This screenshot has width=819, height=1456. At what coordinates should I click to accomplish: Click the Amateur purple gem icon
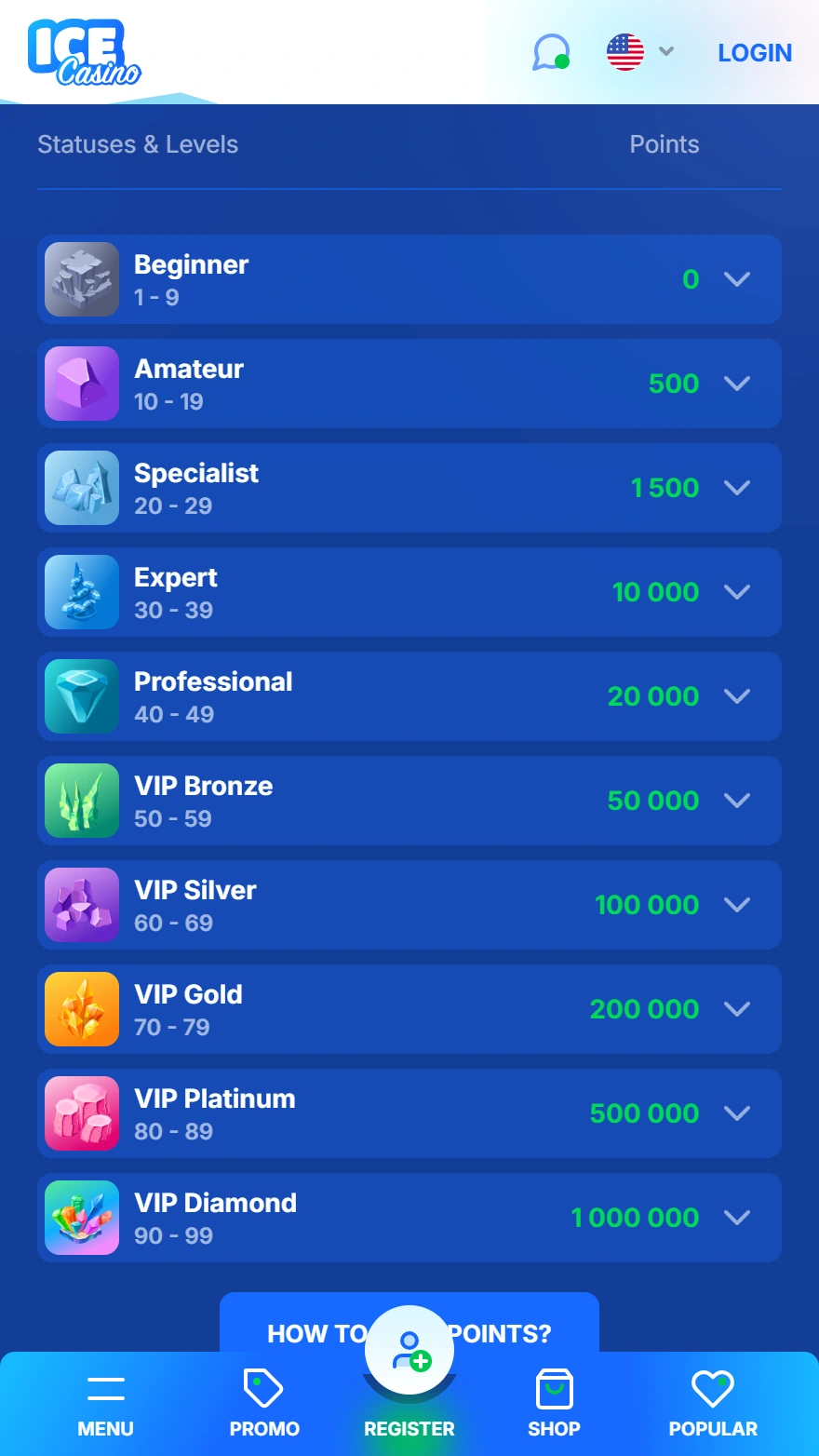[82, 384]
